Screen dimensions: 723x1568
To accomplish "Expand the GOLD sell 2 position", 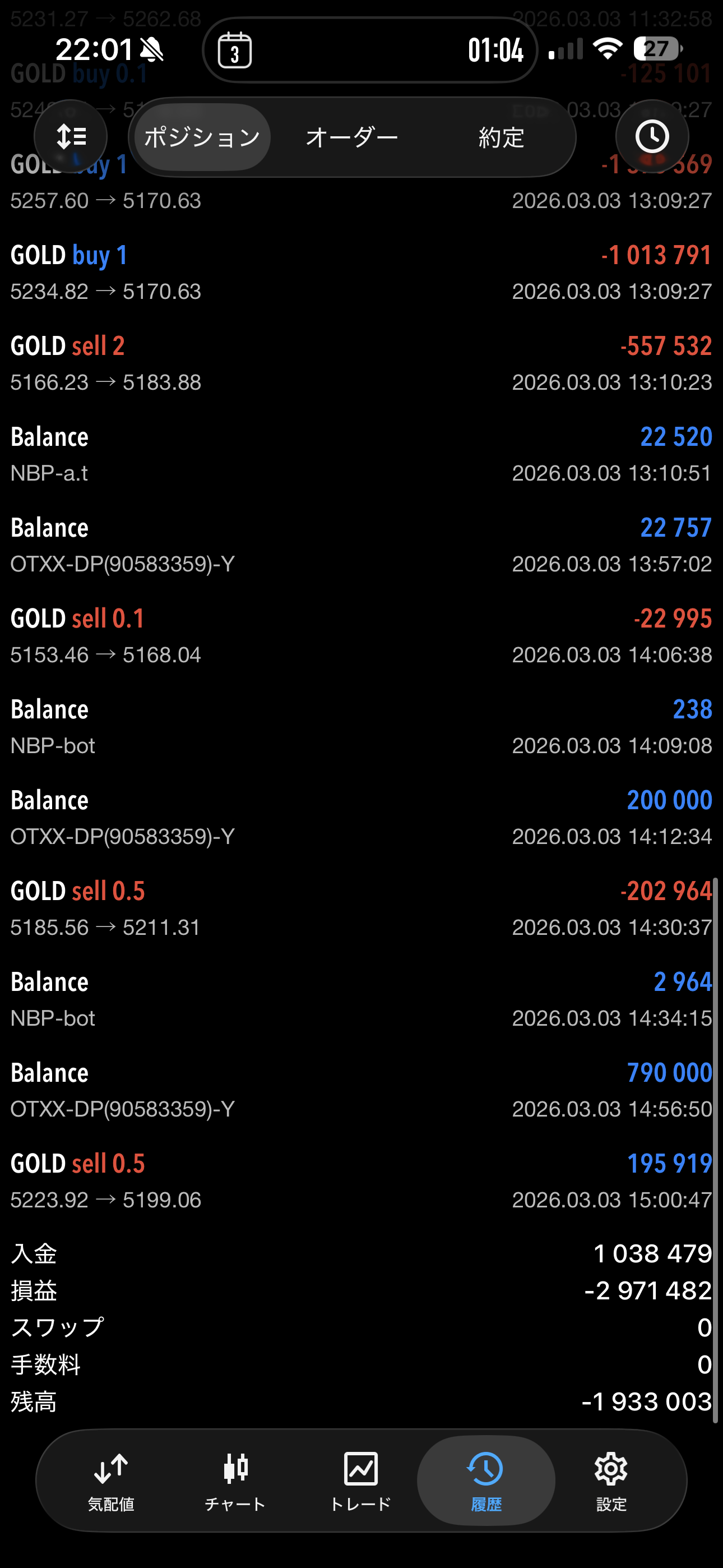I will (x=361, y=363).
